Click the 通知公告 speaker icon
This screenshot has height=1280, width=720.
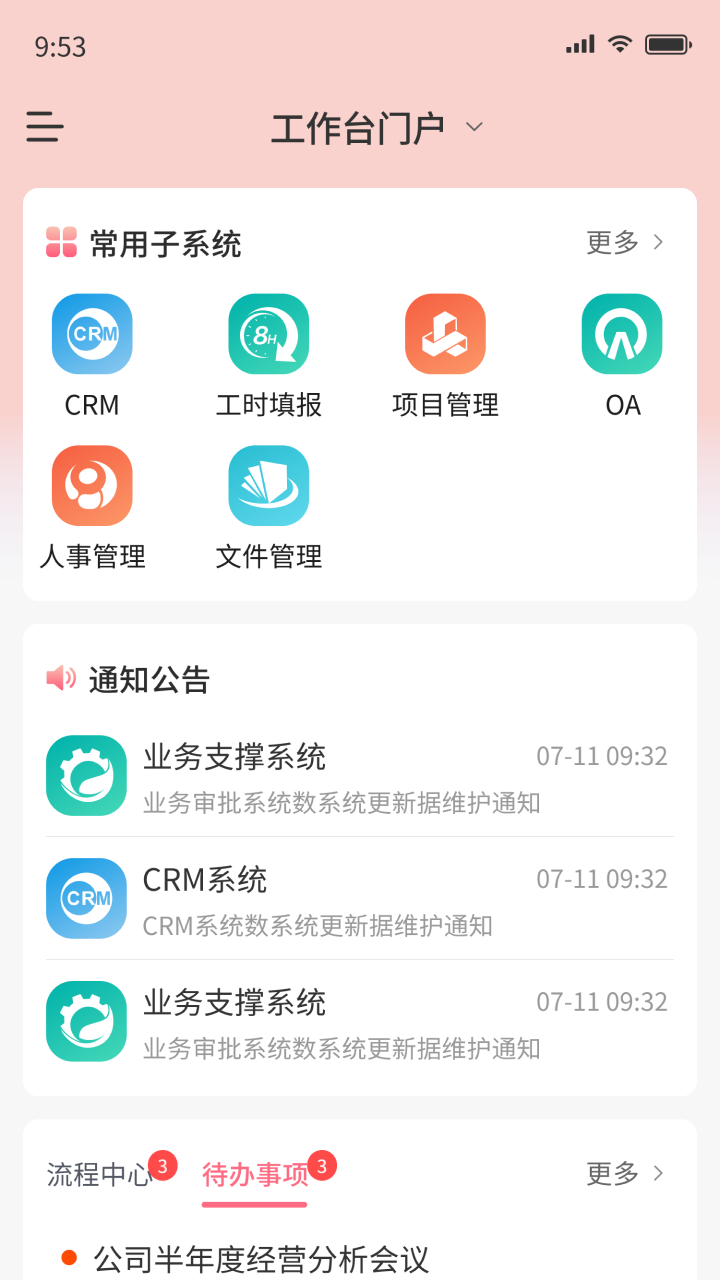(x=58, y=677)
